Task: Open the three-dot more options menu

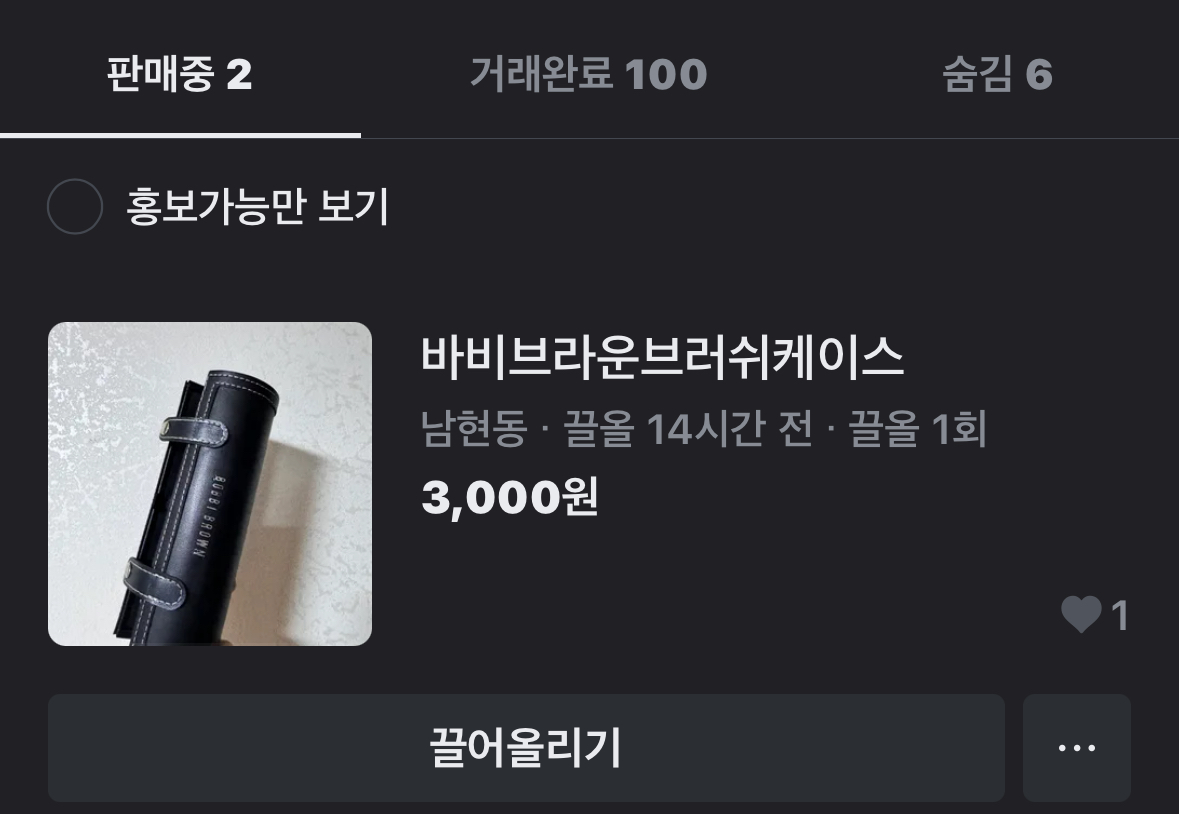Action: coord(1076,748)
